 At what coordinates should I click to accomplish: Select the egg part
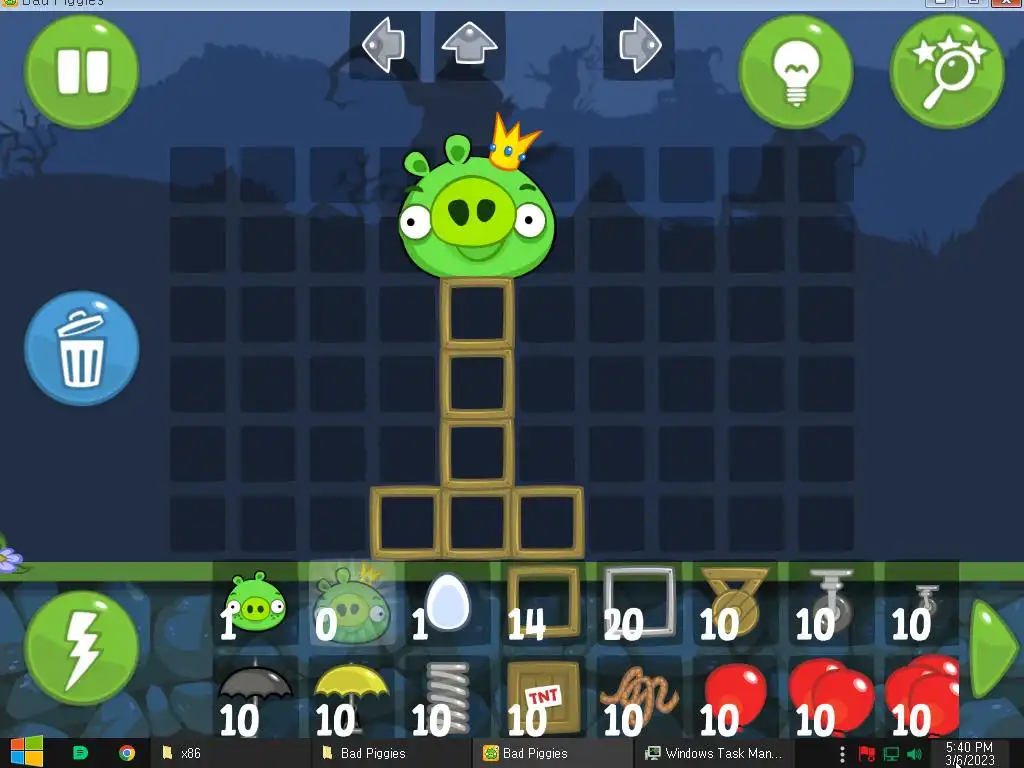click(448, 604)
